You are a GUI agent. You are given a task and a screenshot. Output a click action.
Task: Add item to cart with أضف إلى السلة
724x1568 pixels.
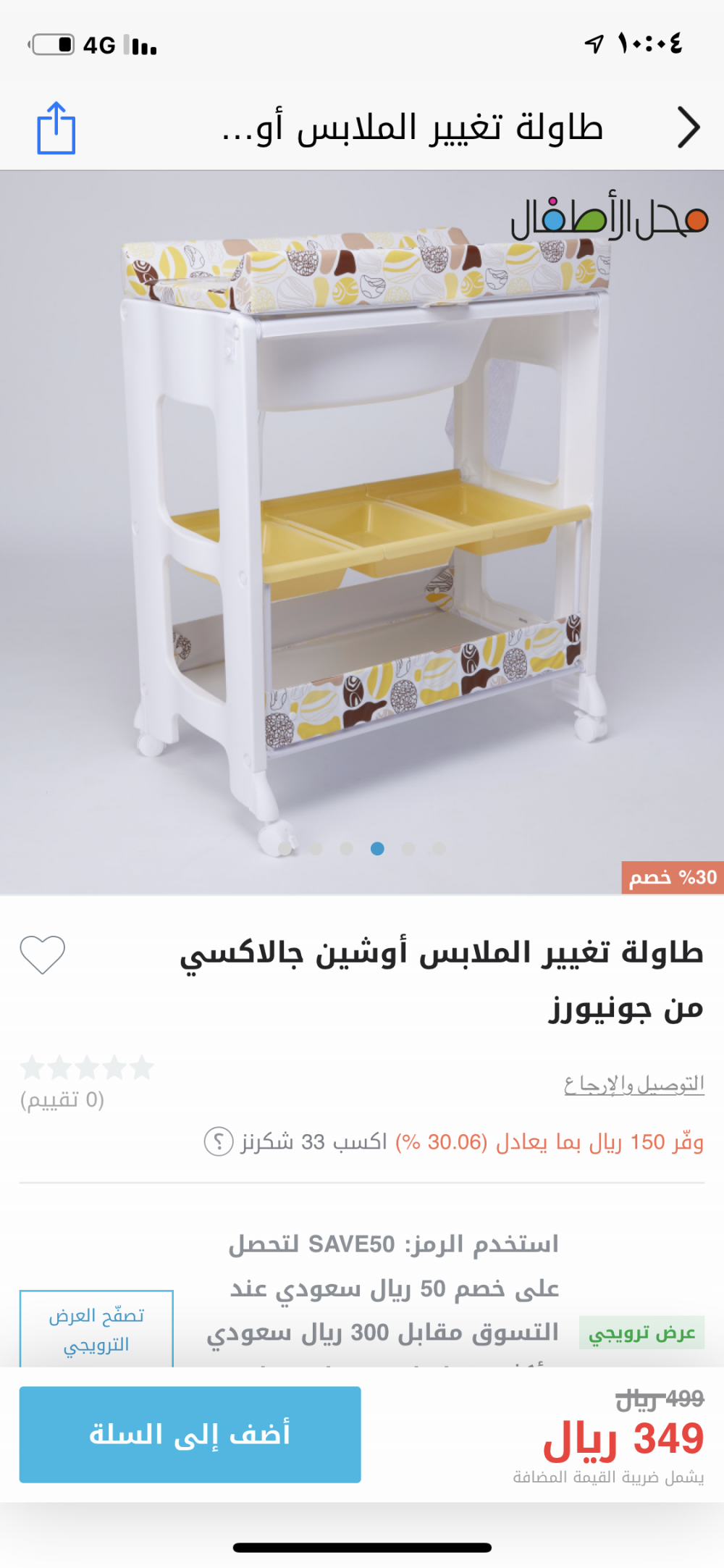click(190, 1434)
